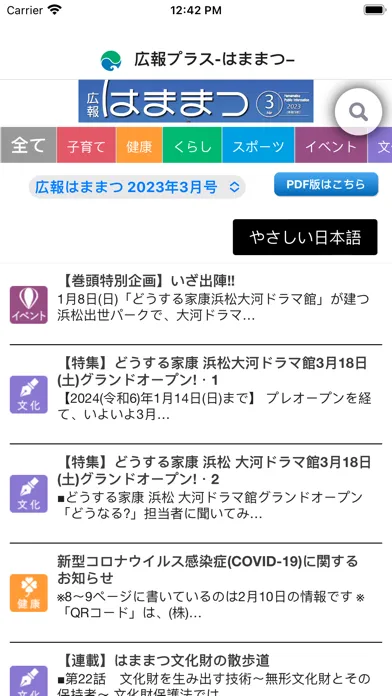Screen dimensions: 392x696
Task: Open 【特集】 大河ドラマ館 グランドオープン!・1 article
Action: coord(196,394)
